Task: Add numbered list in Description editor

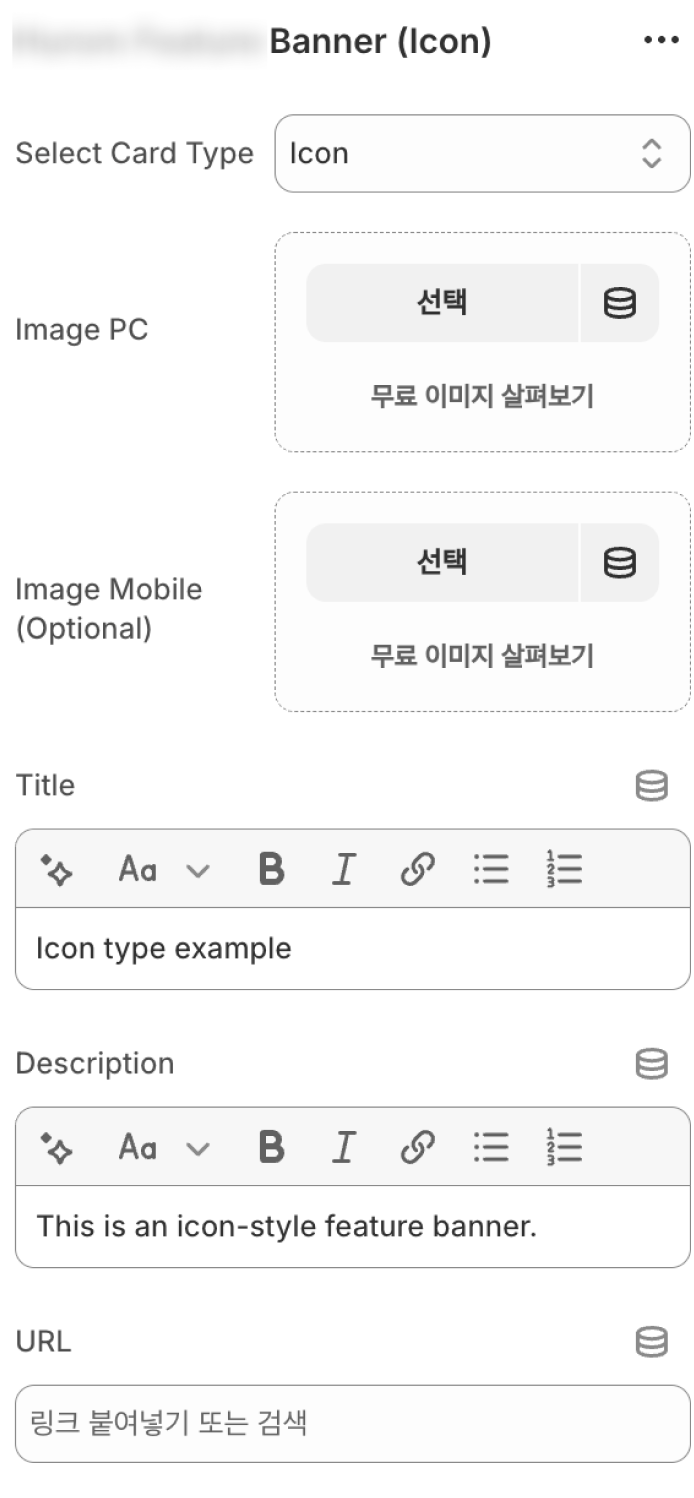Action: point(565,1148)
